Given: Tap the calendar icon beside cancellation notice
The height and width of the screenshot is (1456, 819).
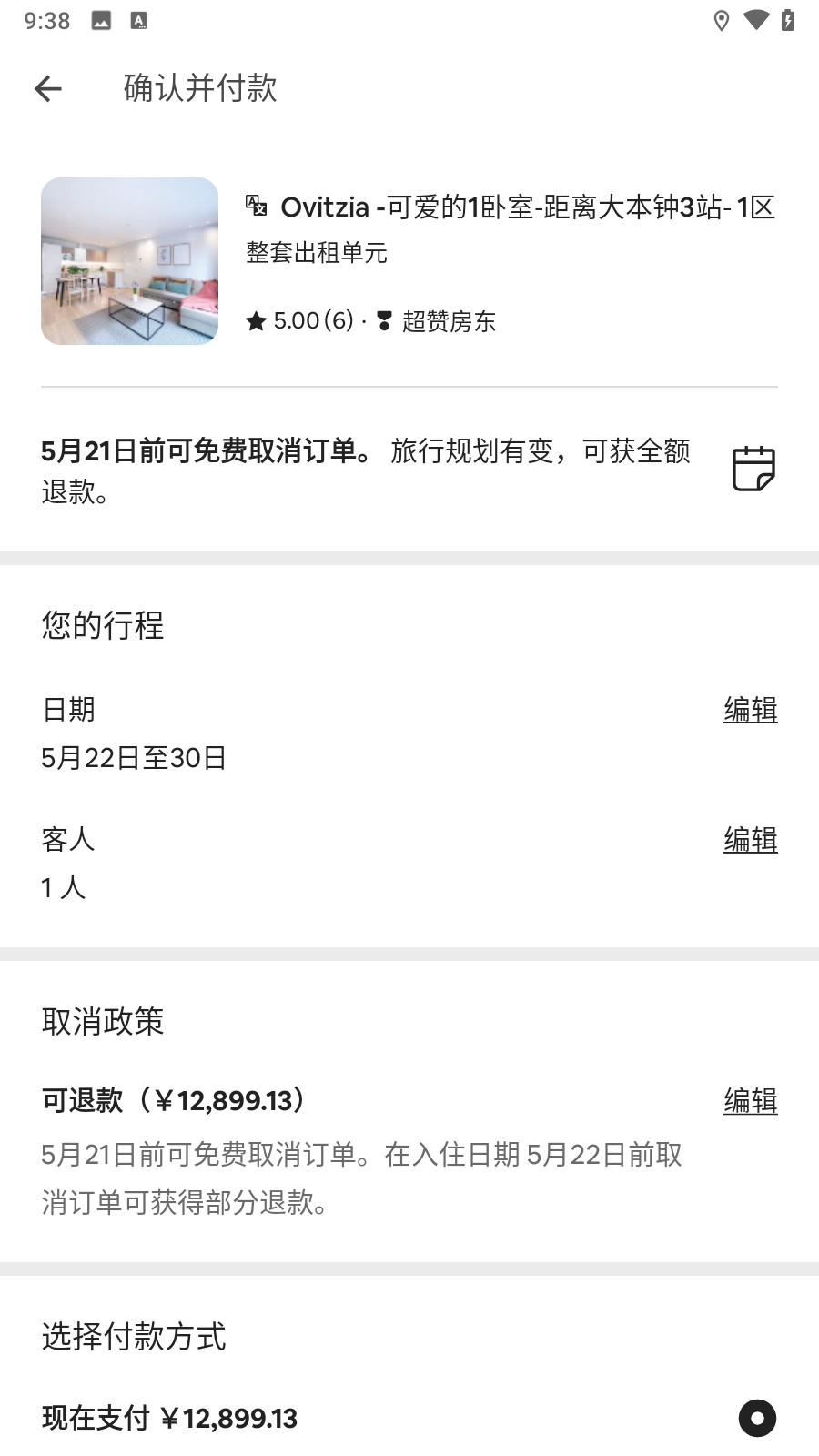Looking at the screenshot, I should pyautogui.click(x=752, y=470).
